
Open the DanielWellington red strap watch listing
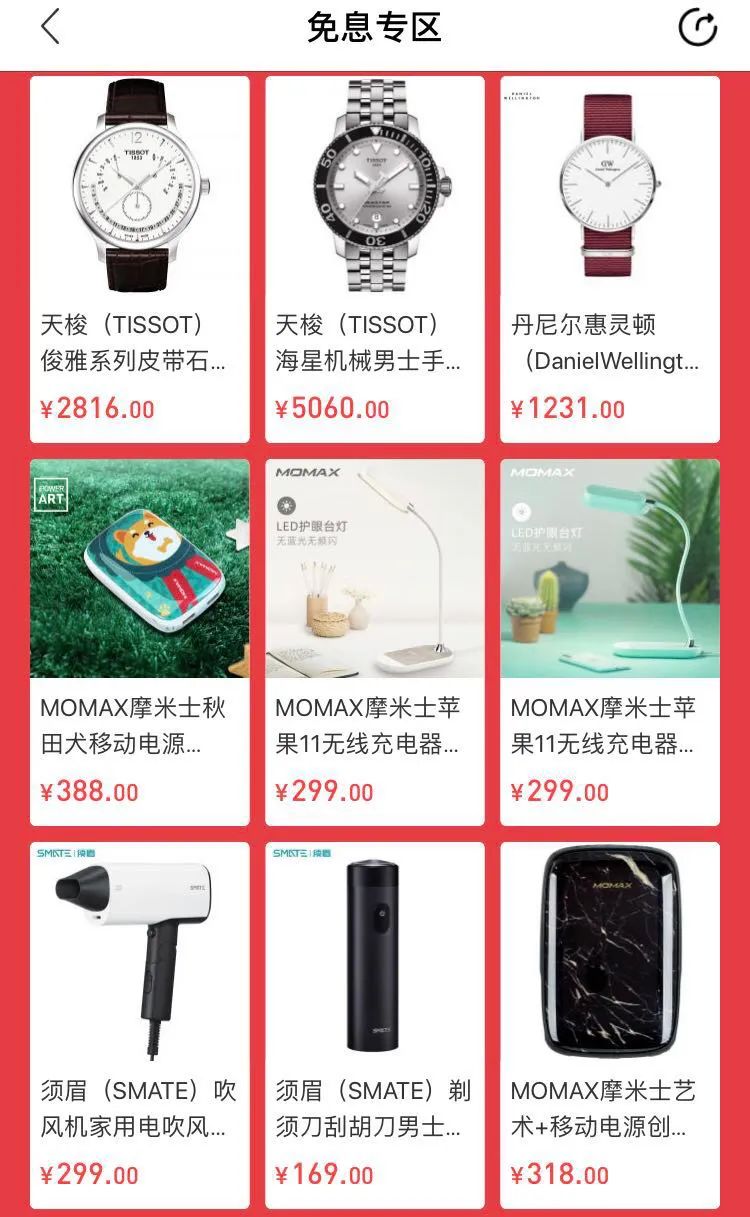609,185
